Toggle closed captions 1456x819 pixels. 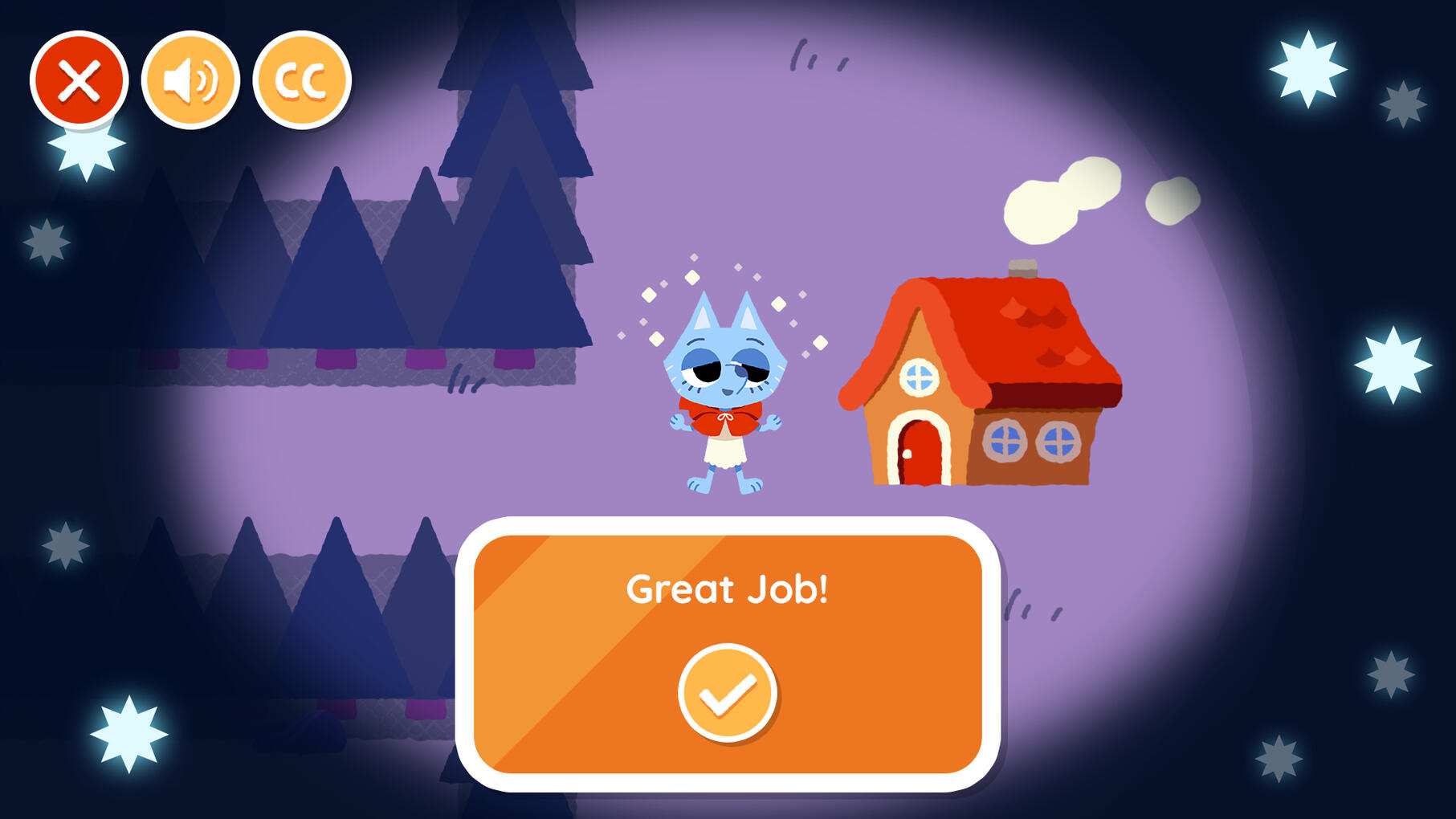point(302,80)
